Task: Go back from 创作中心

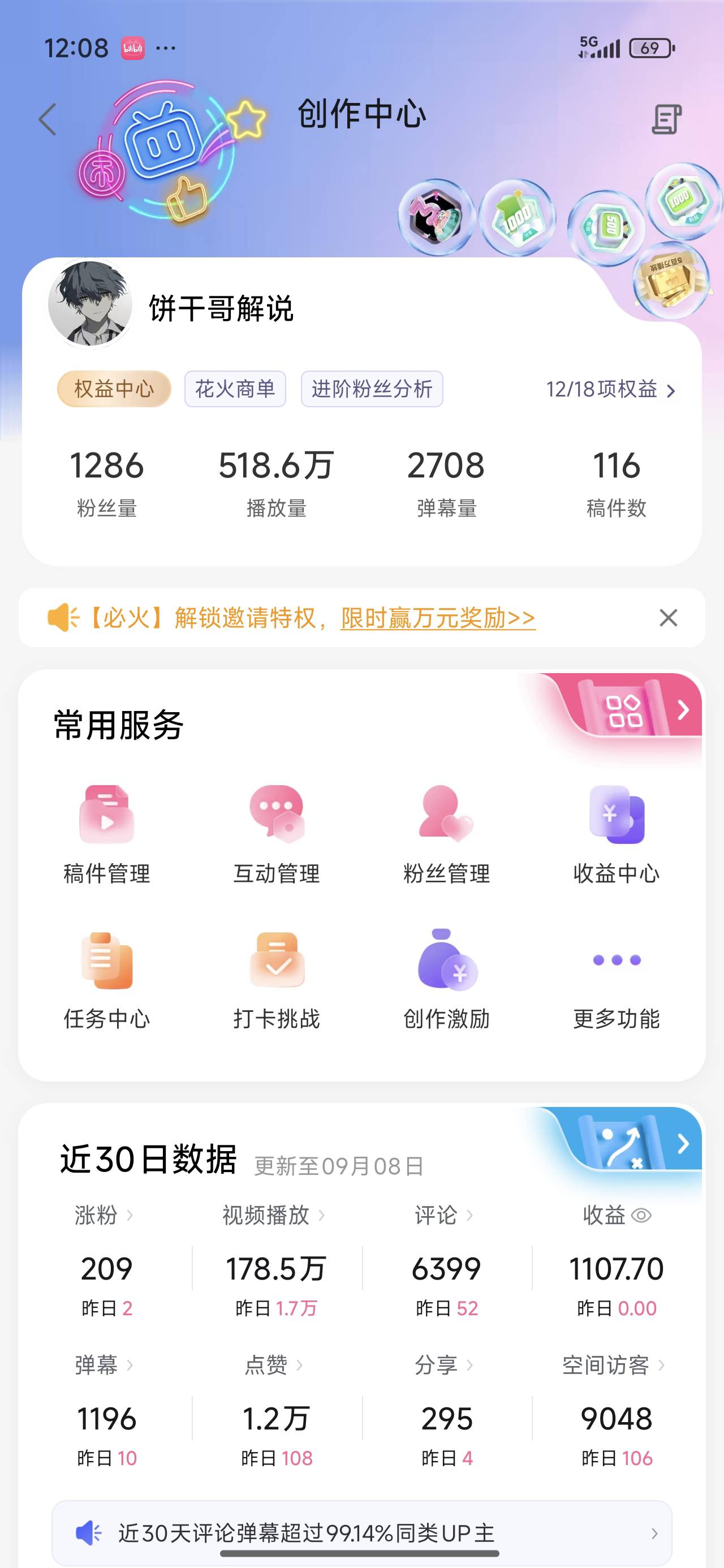Action: click(48, 119)
